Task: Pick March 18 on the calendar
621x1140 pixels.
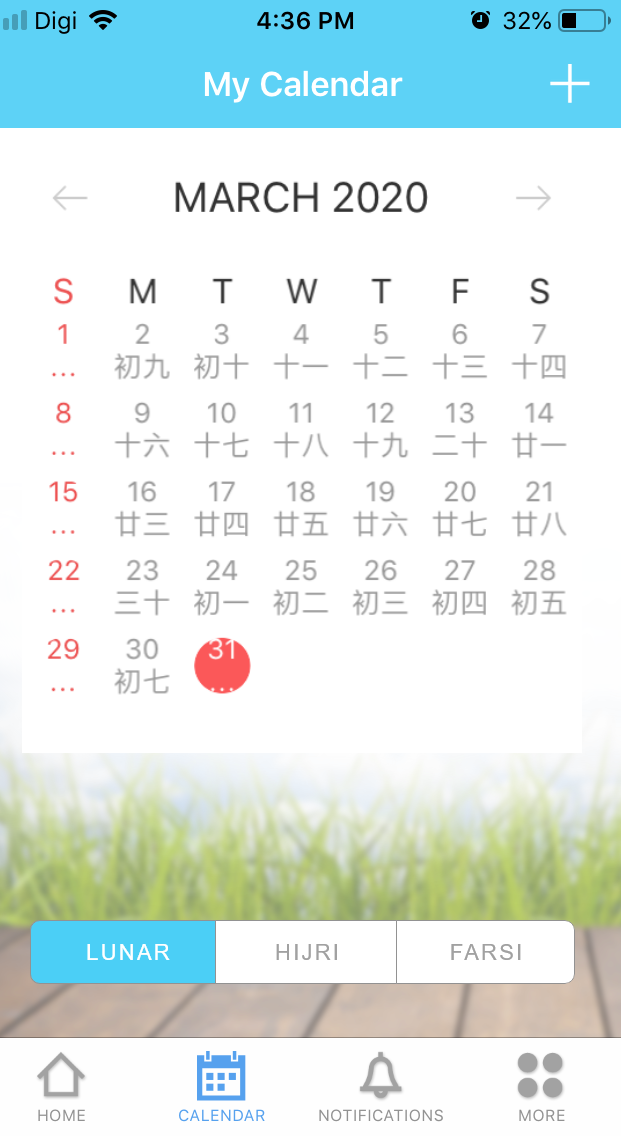Action: 301,507
